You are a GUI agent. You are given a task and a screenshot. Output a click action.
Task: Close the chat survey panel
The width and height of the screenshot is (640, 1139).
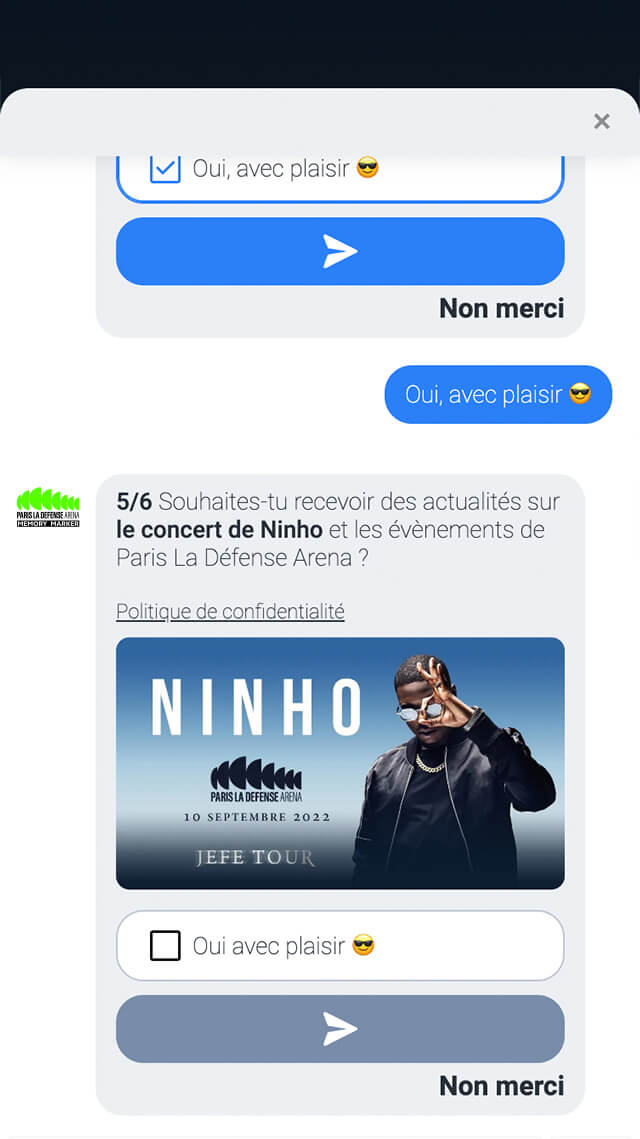click(601, 121)
